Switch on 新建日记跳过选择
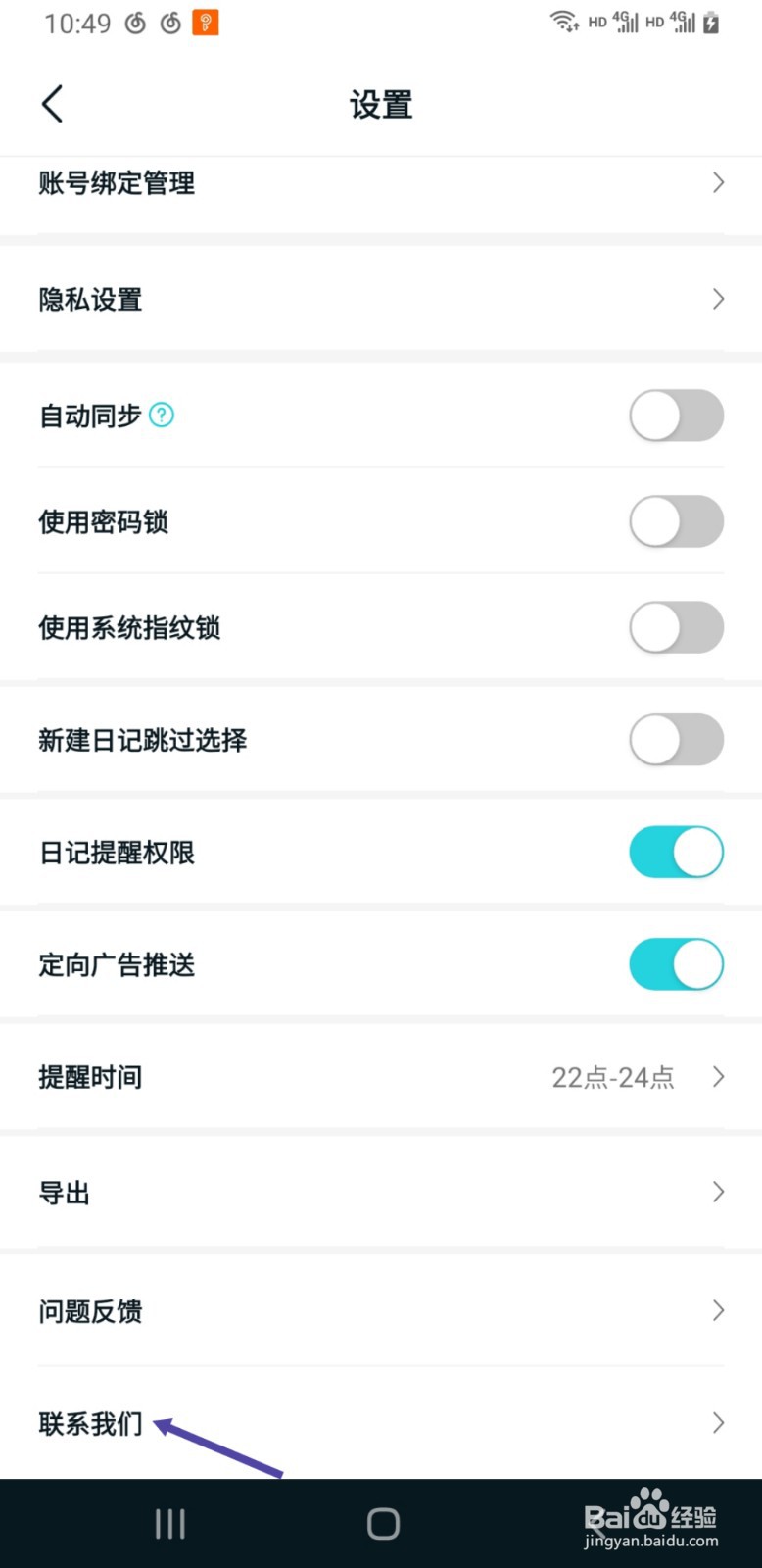The image size is (762, 1568). point(676,740)
